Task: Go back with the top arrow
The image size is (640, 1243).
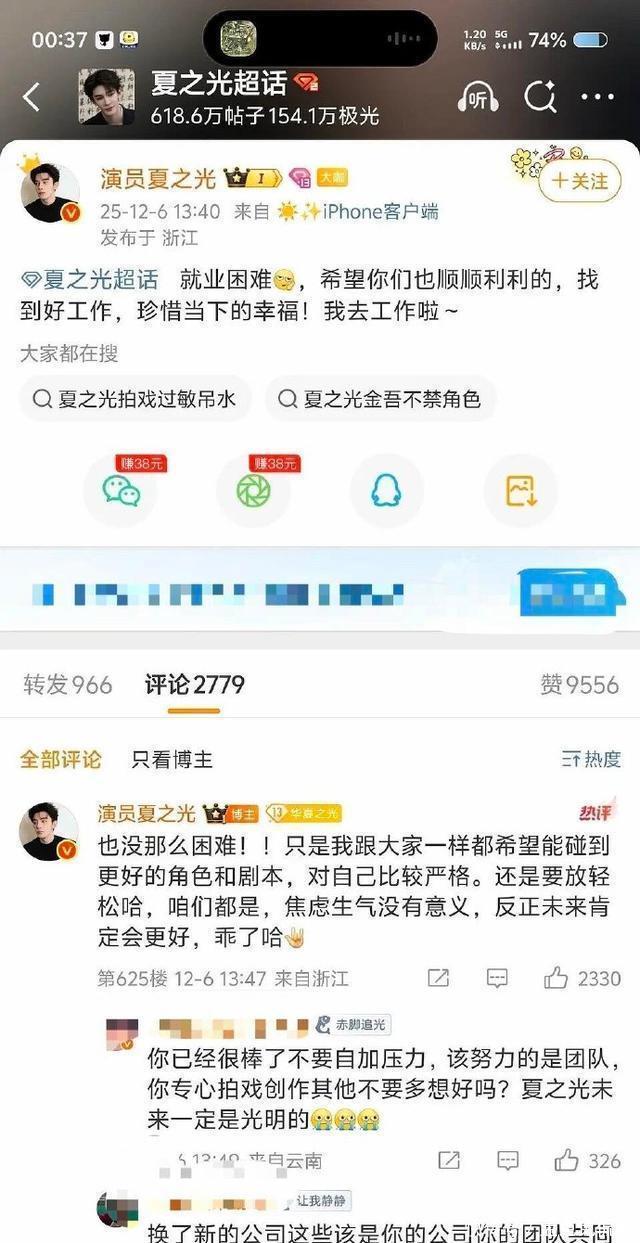Action: click(31, 97)
